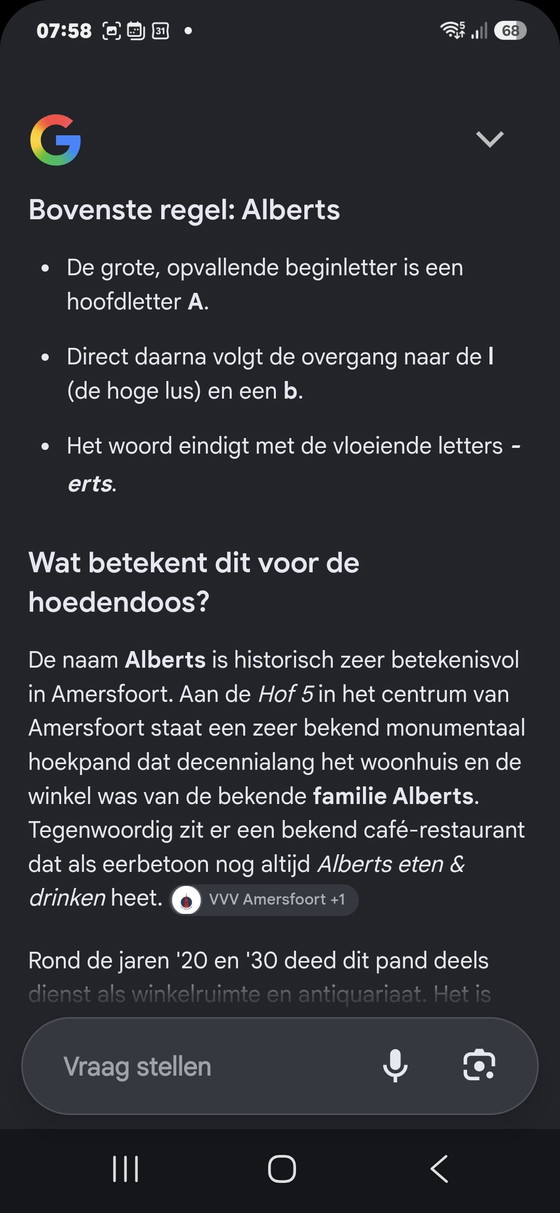This screenshot has width=560, height=1213.
Task: Open the VVV Amersfoort +1 source chip
Action: pos(263,900)
